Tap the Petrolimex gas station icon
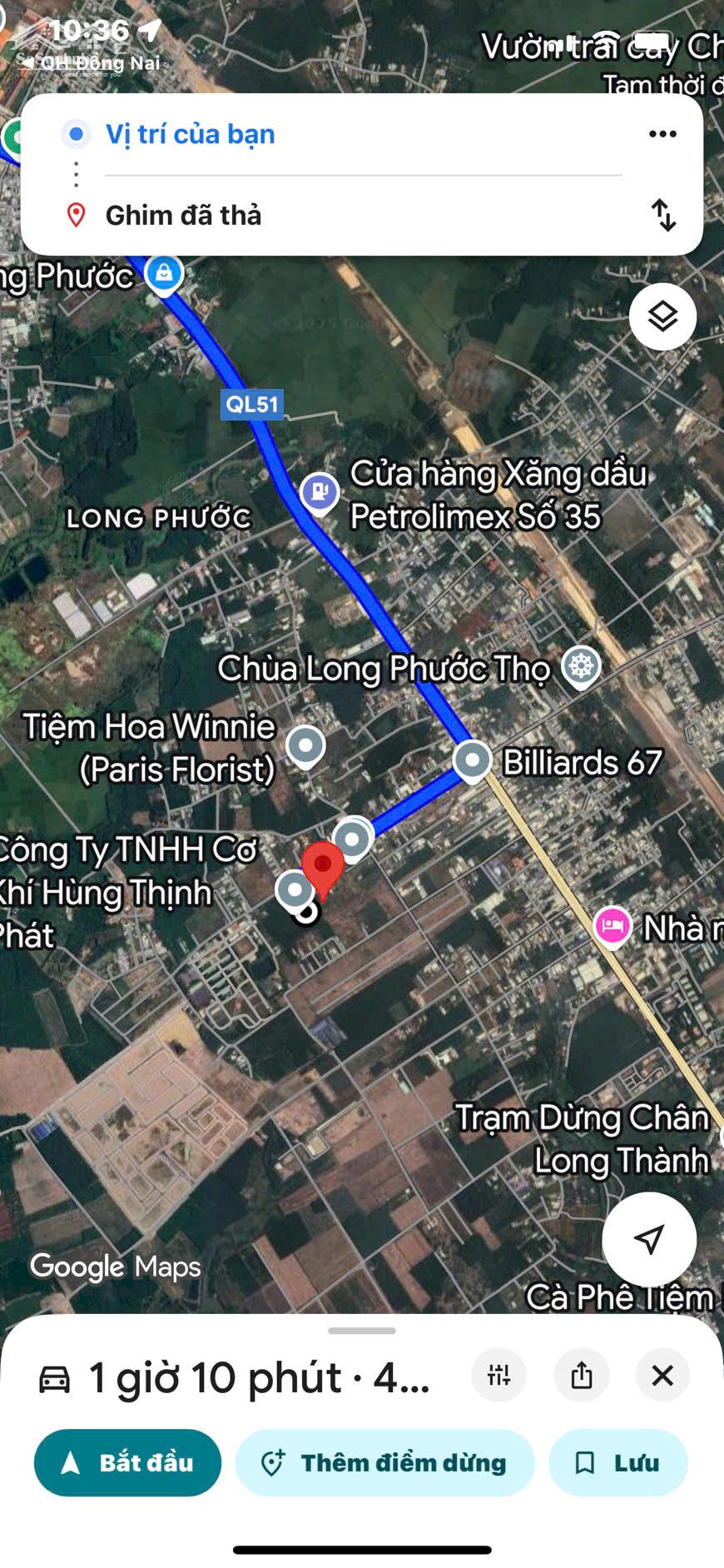The height and width of the screenshot is (1568, 724). coord(319,490)
